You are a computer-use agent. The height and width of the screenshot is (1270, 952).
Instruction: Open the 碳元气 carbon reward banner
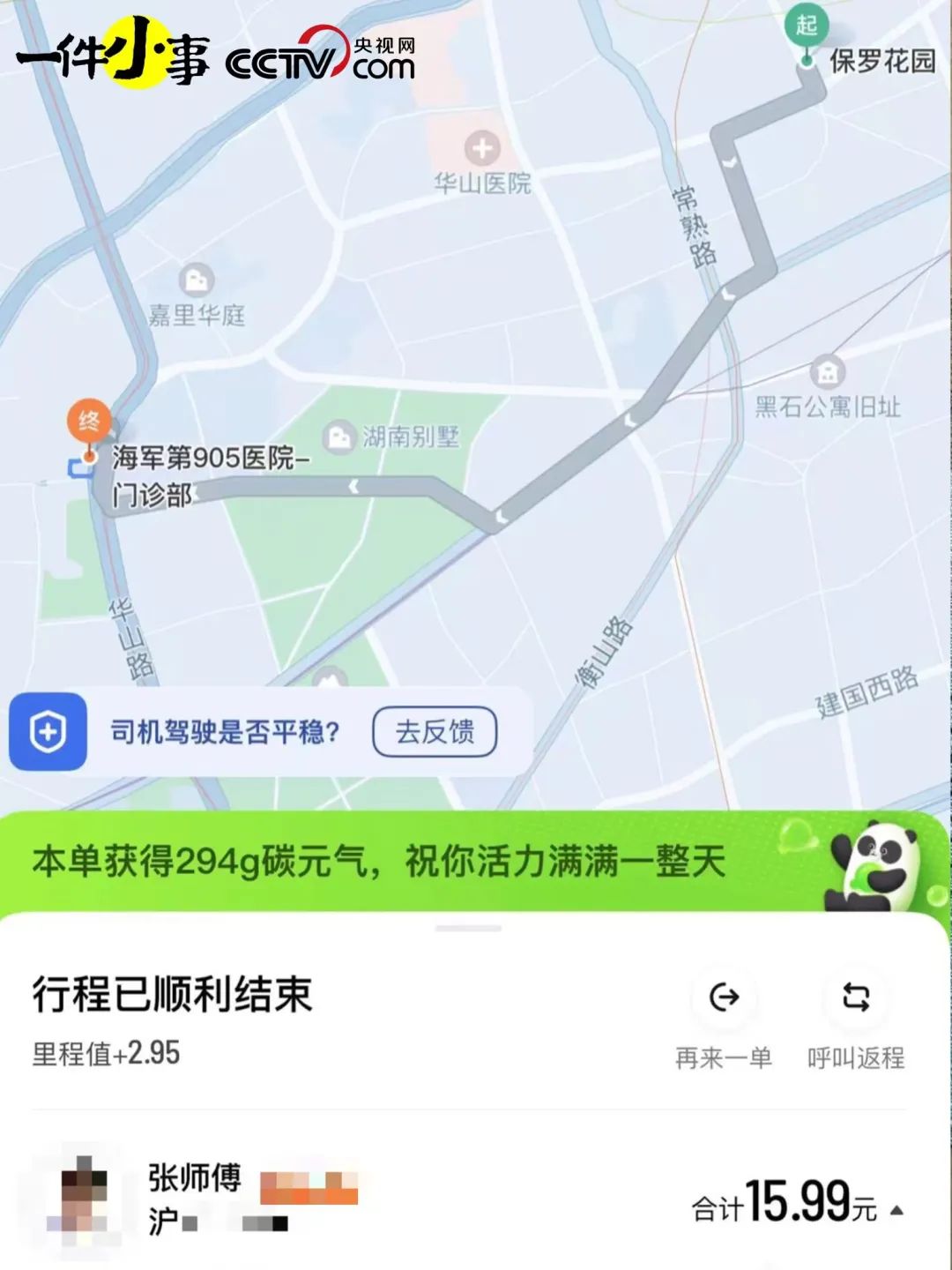[379, 863]
